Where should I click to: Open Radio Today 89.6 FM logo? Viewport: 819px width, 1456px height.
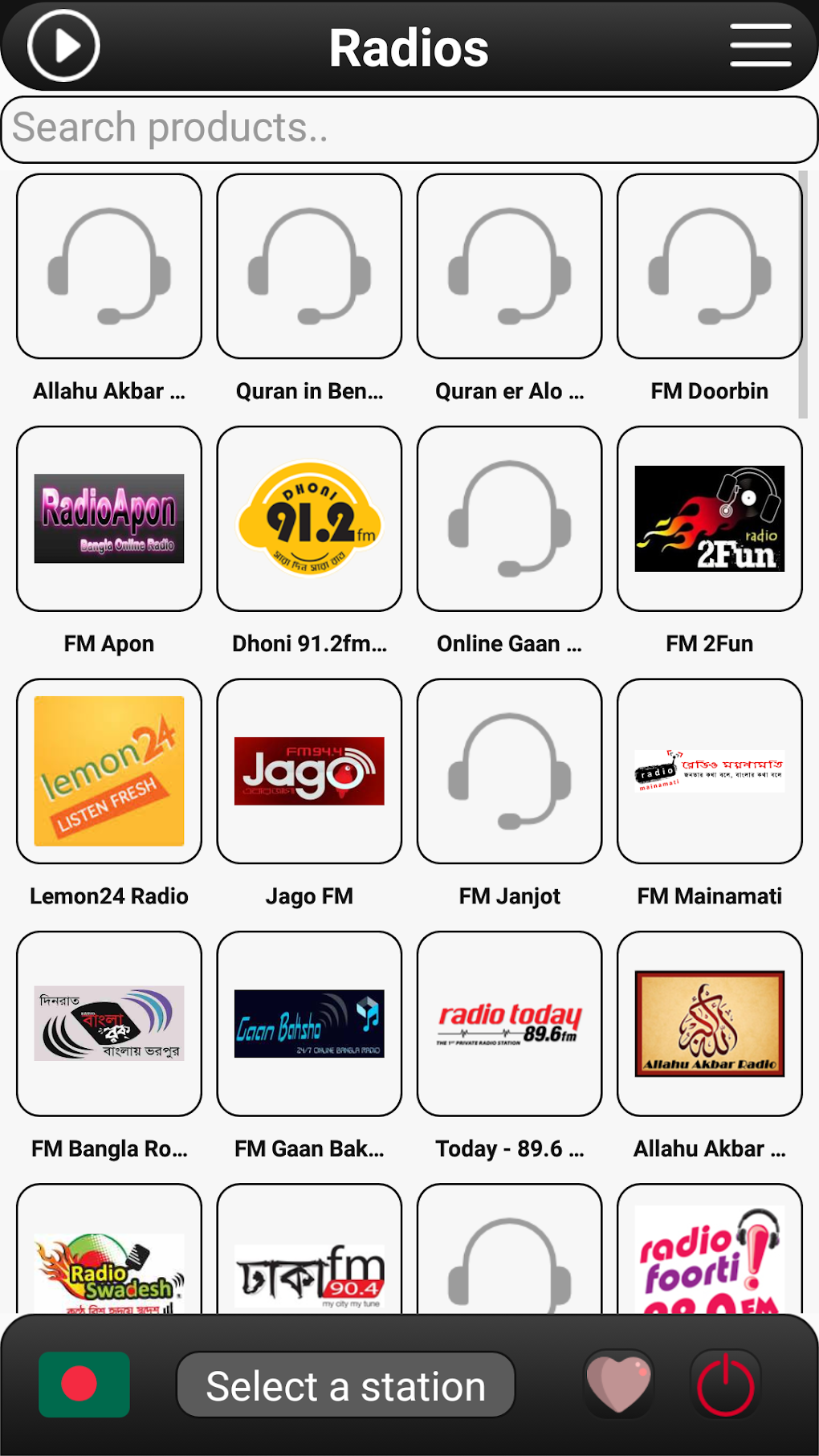tap(509, 1023)
